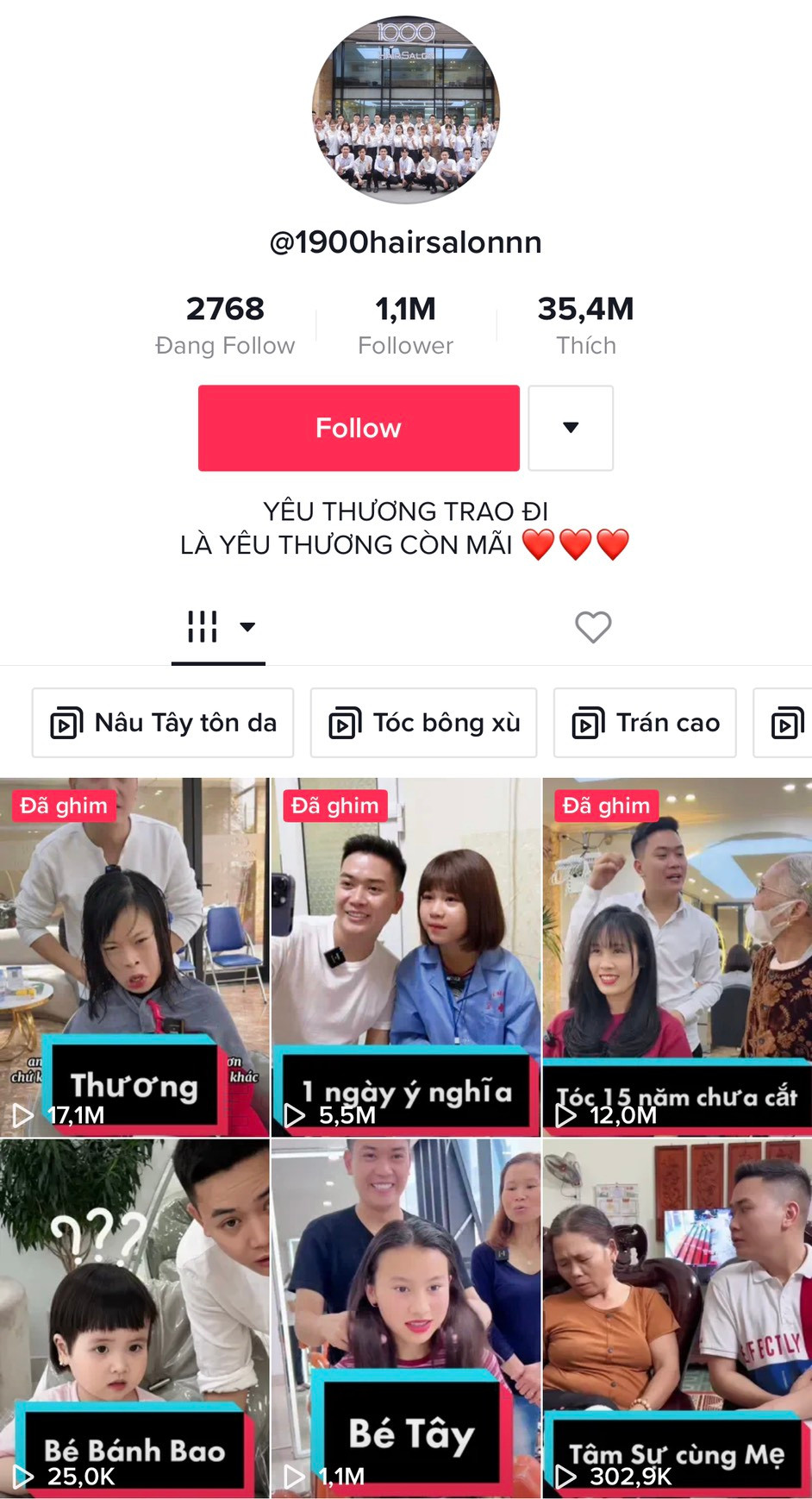The image size is (812, 1499).
Task: Switch to the liked videos heart tab
Action: pos(593,627)
